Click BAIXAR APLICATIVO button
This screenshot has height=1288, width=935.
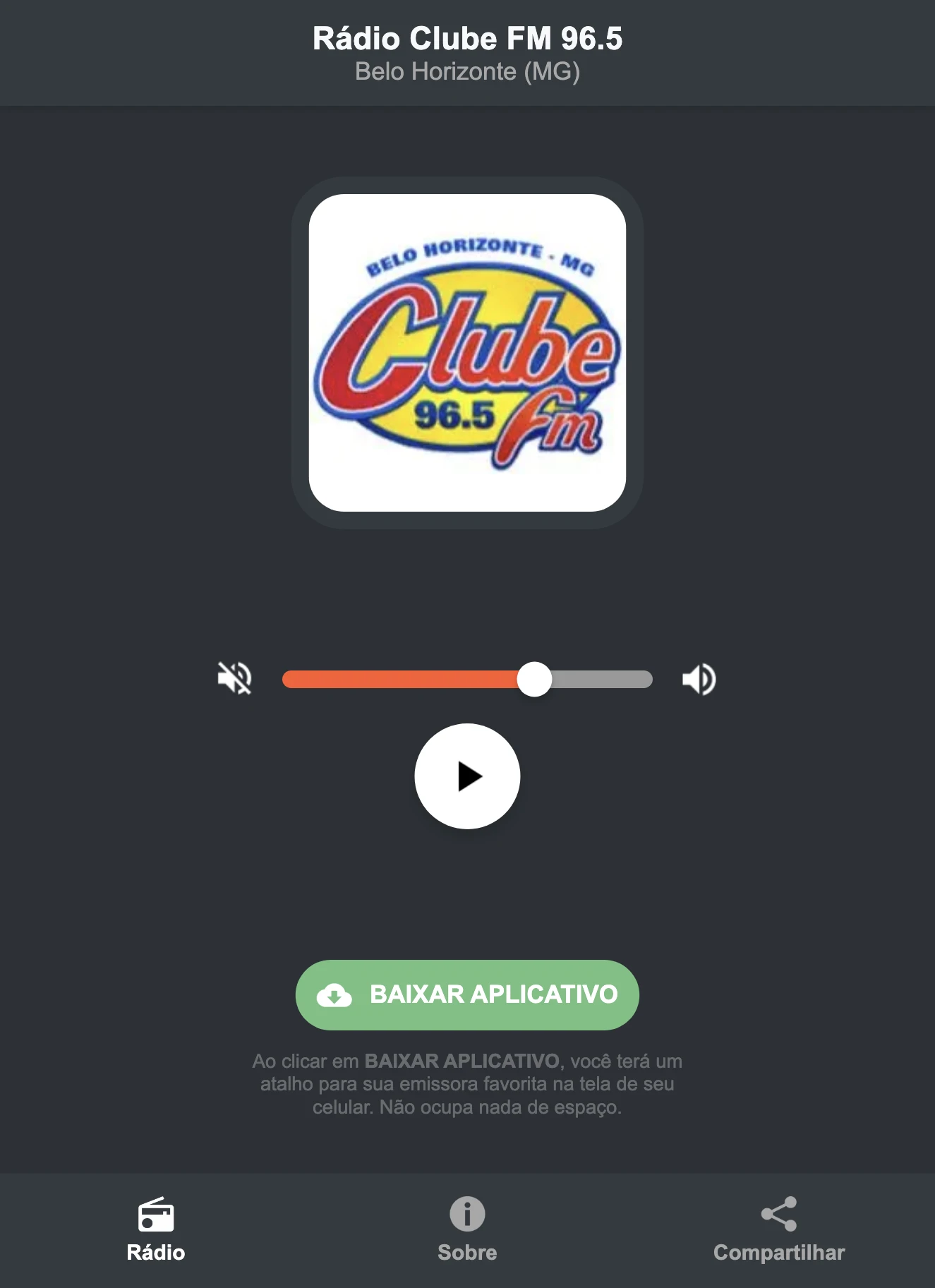467,994
